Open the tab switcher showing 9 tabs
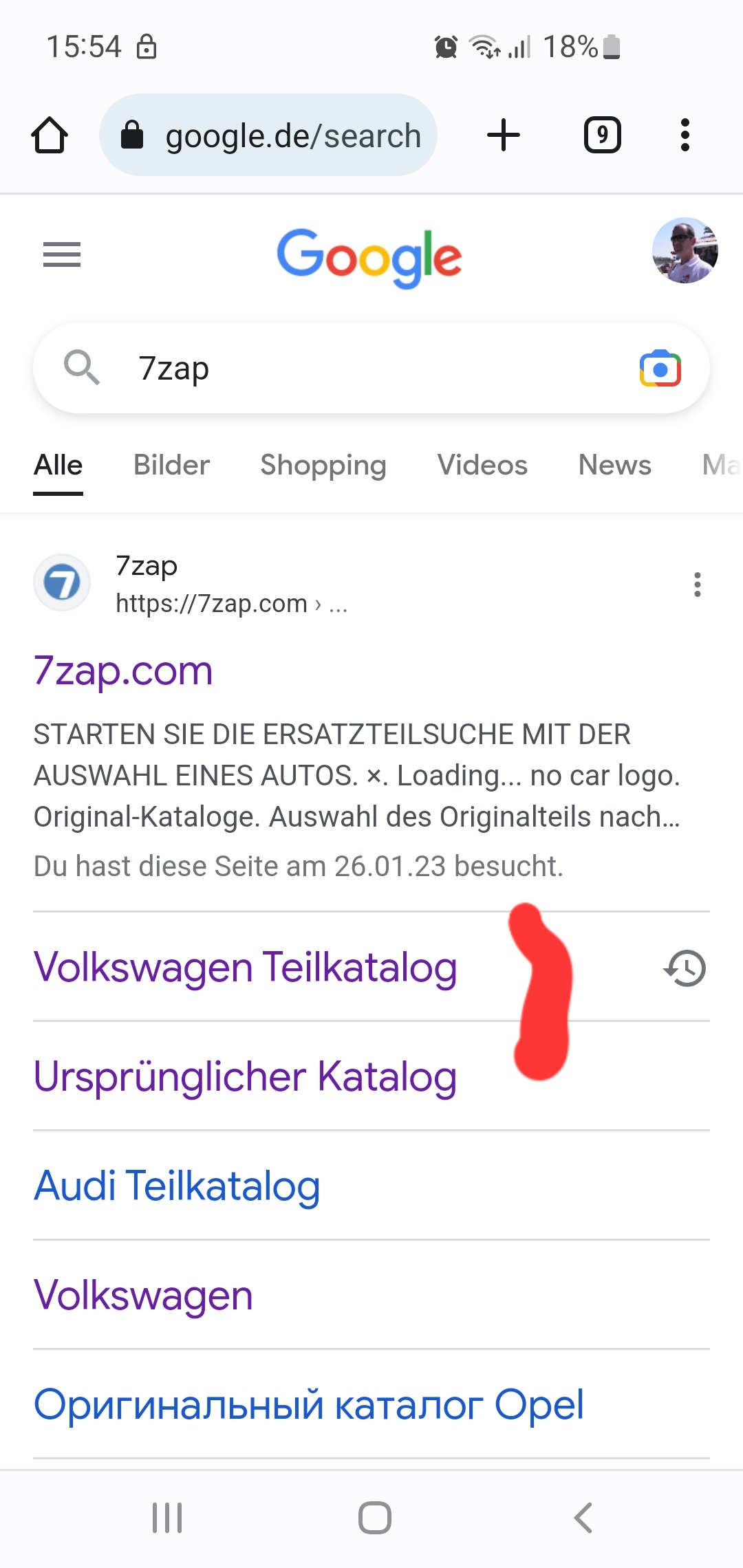This screenshot has height=1568, width=743. [602, 135]
